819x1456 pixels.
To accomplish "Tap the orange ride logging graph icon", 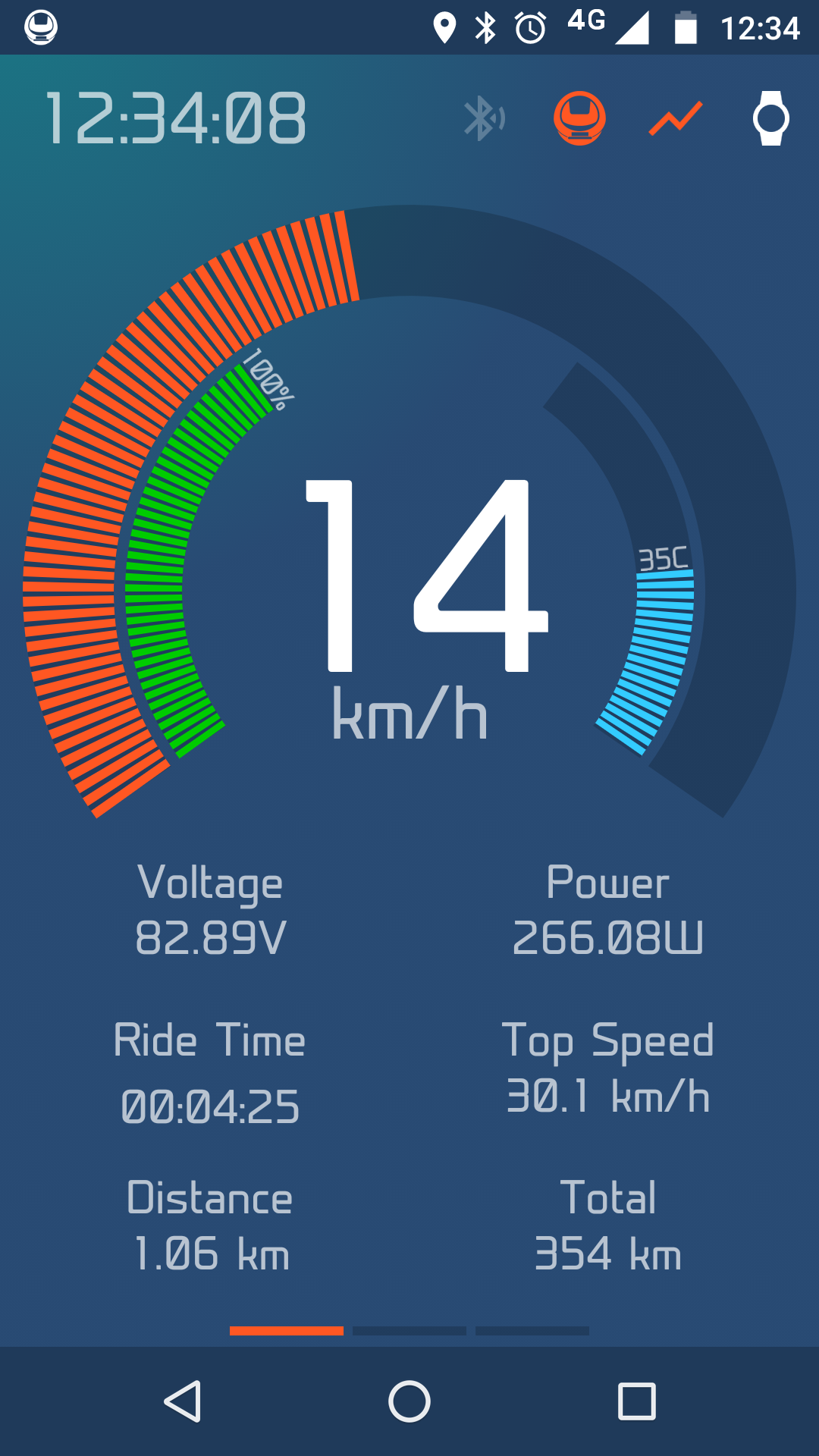I will click(676, 119).
